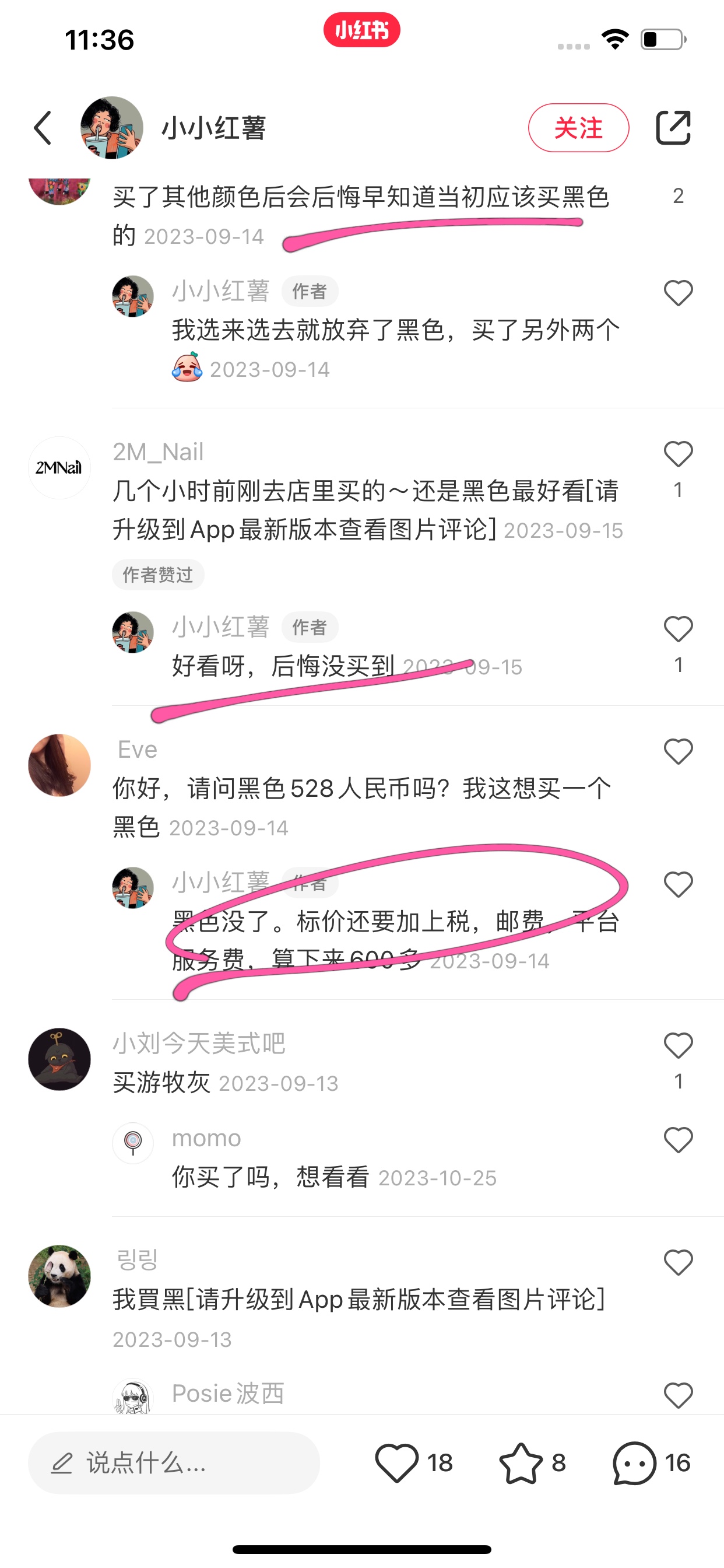Follow the author with 关注 button

(578, 128)
